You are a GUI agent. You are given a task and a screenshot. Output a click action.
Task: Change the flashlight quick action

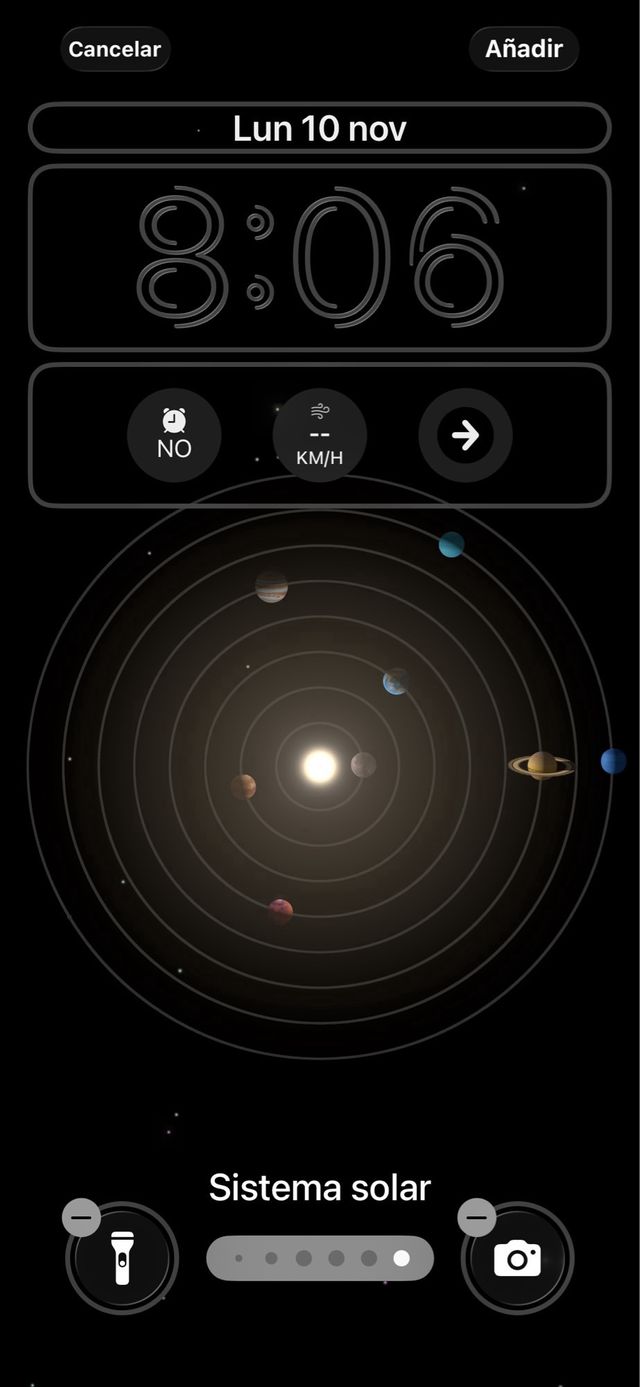pyautogui.click(x=122, y=1259)
